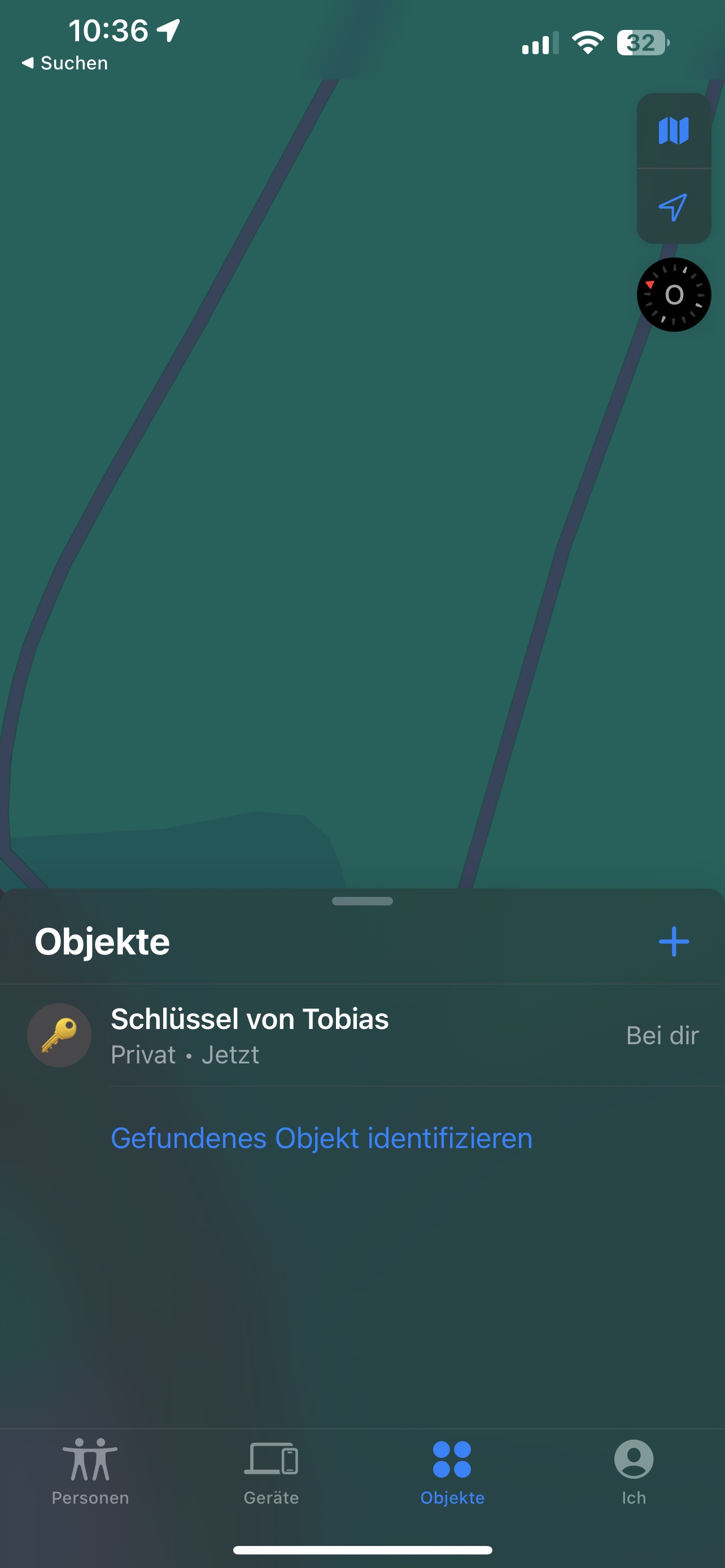Select the Objekte tab

pos(452,1472)
